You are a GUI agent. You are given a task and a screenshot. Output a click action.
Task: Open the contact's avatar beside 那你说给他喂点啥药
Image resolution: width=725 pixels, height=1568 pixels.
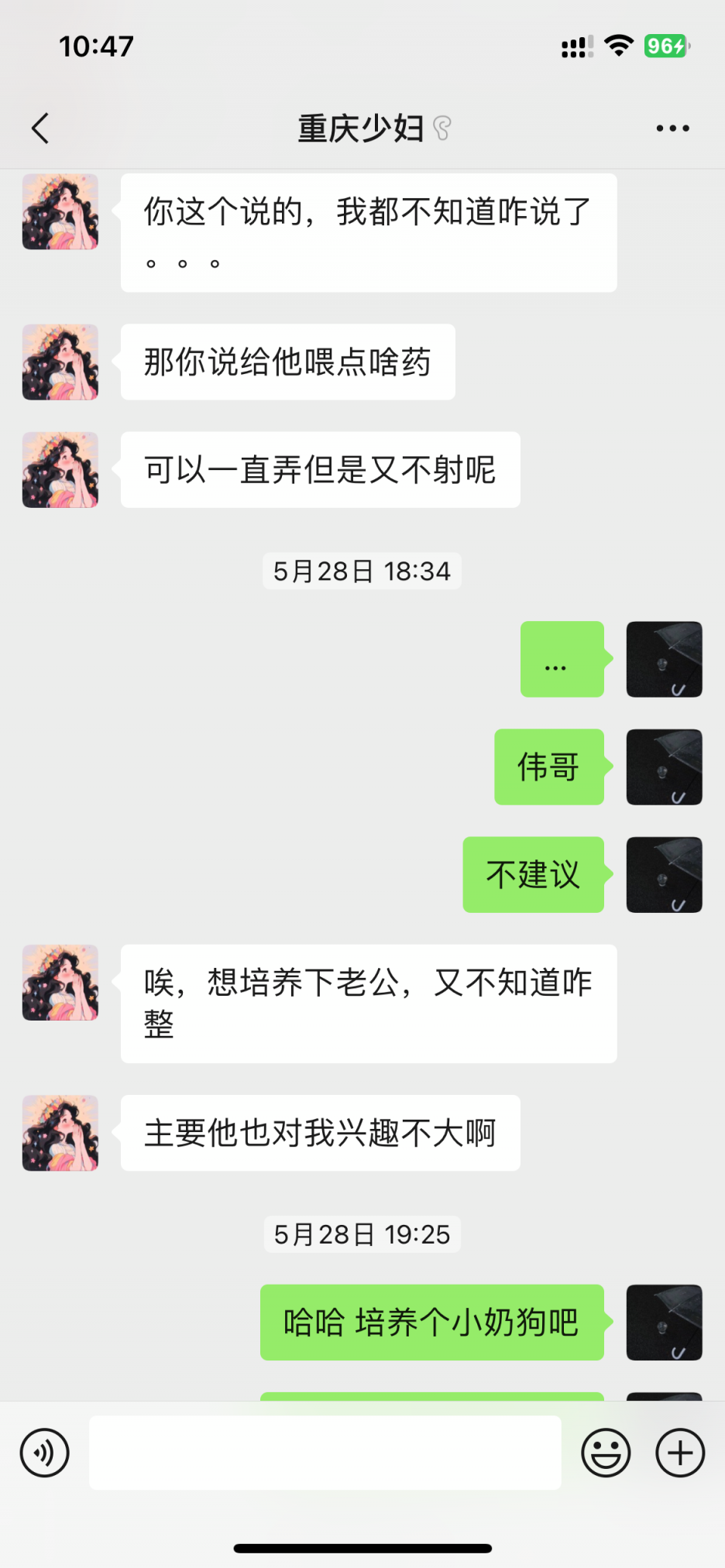coord(60,362)
